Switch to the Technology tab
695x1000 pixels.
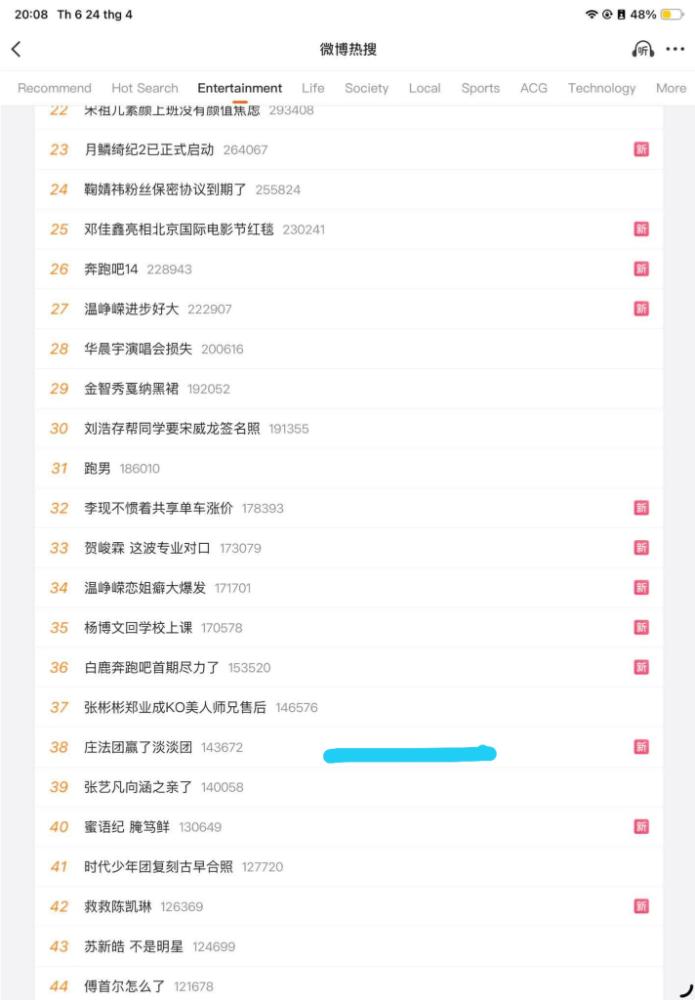pyautogui.click(x=601, y=88)
